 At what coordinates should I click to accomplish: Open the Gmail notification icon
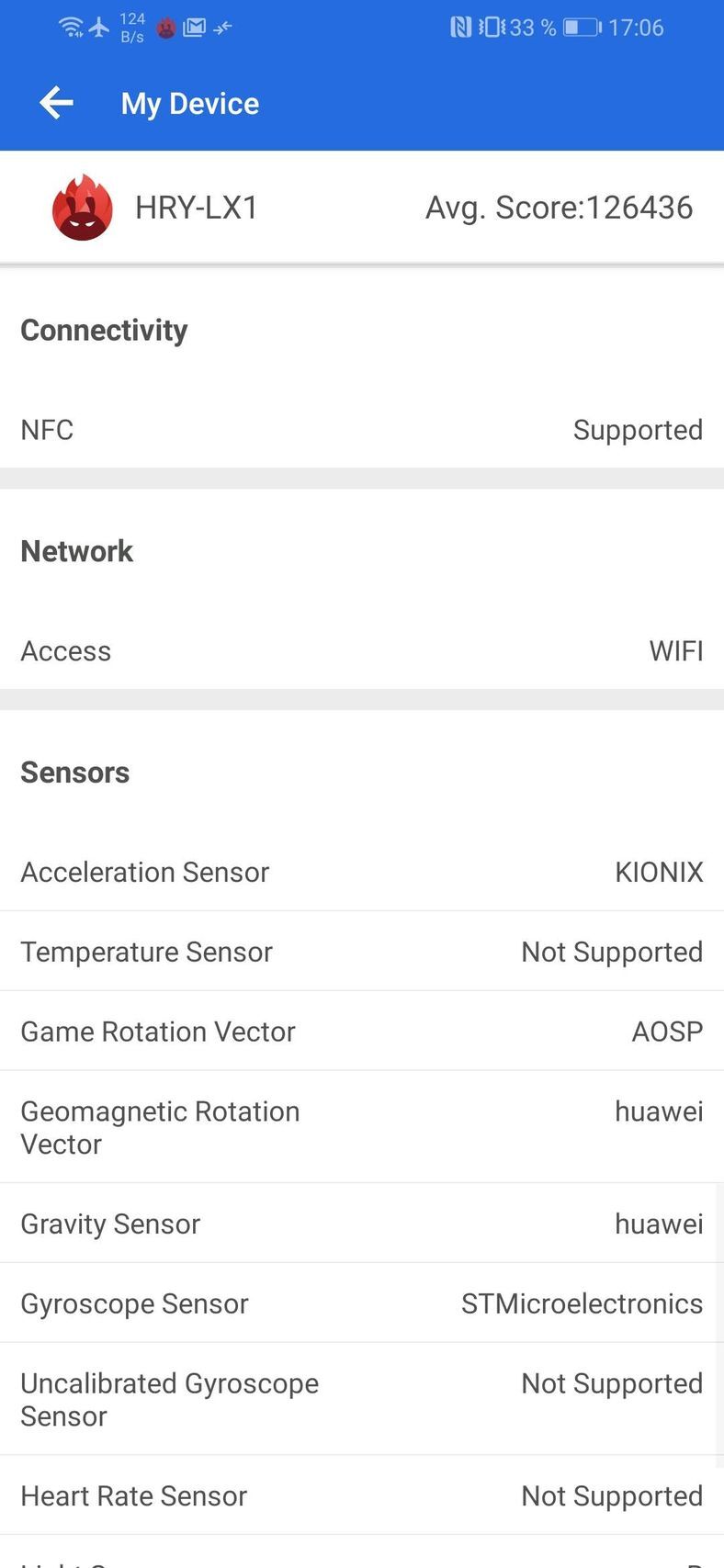click(x=195, y=27)
